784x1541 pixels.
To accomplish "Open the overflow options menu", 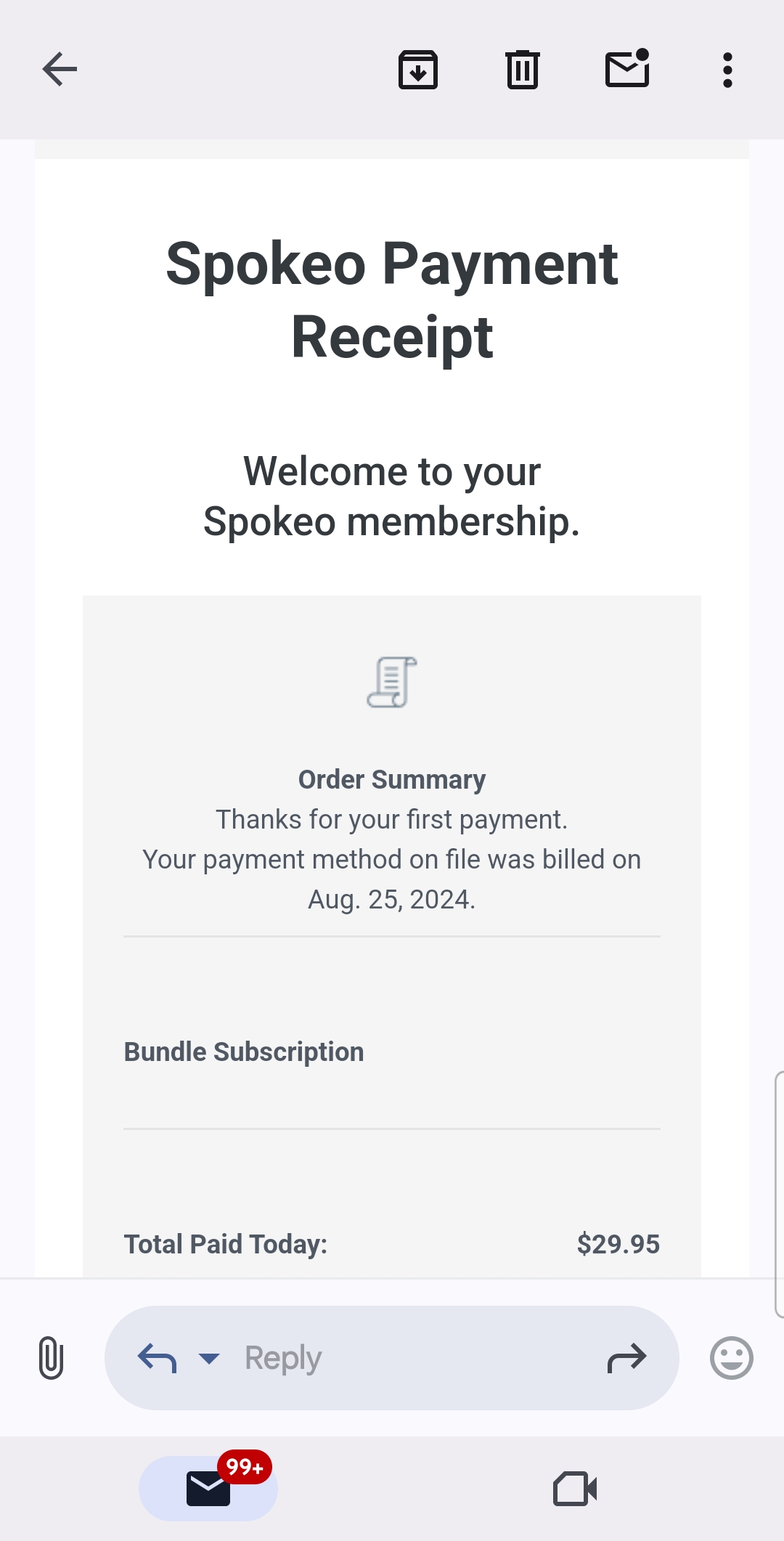I will [727, 69].
